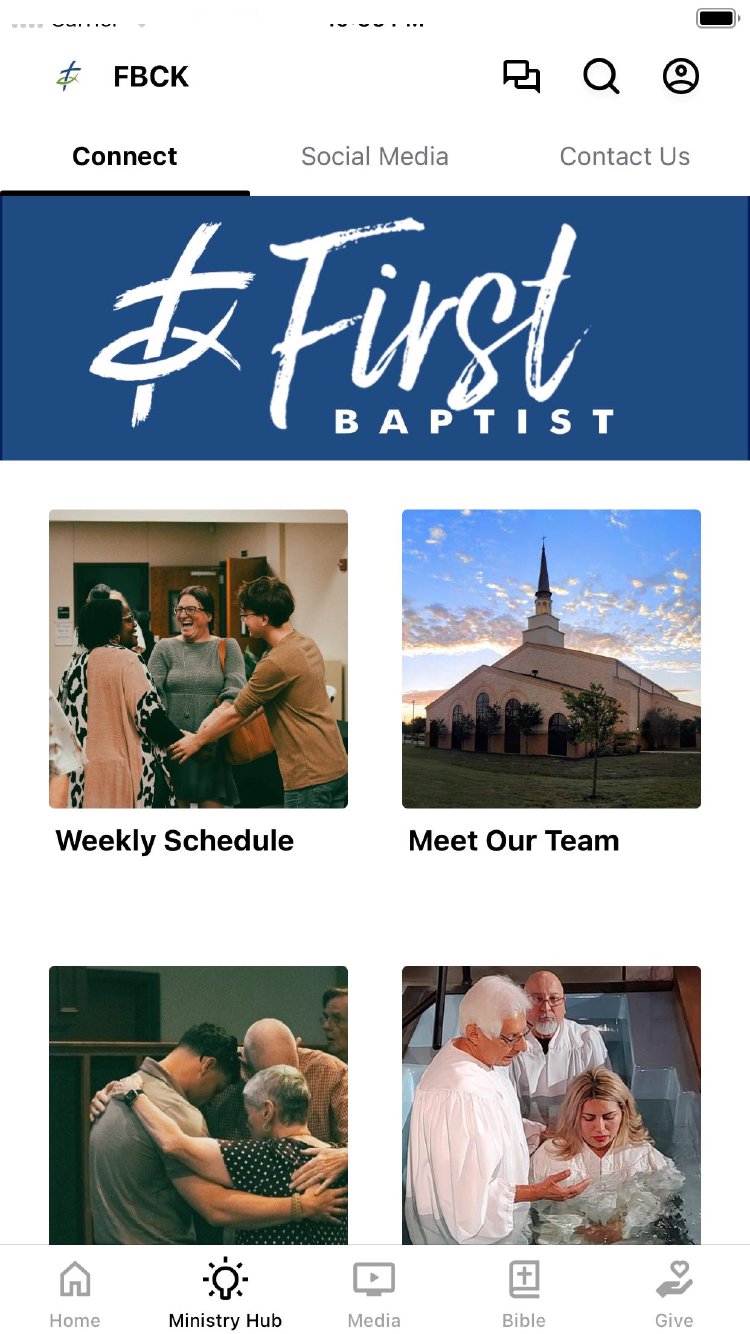
Task: Select the Connect tab
Action: 125,157
